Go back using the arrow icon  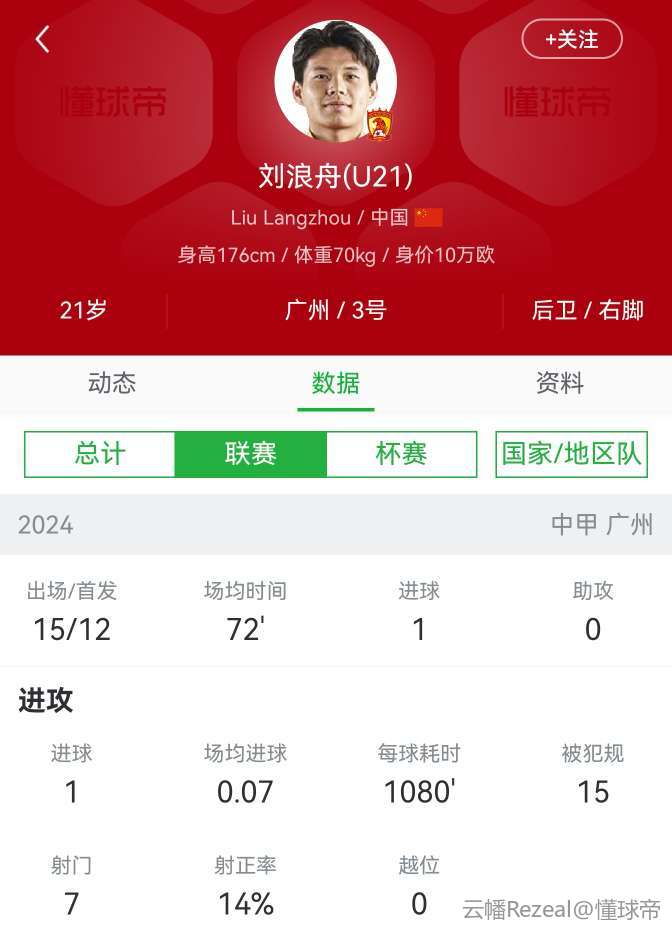coord(42,40)
